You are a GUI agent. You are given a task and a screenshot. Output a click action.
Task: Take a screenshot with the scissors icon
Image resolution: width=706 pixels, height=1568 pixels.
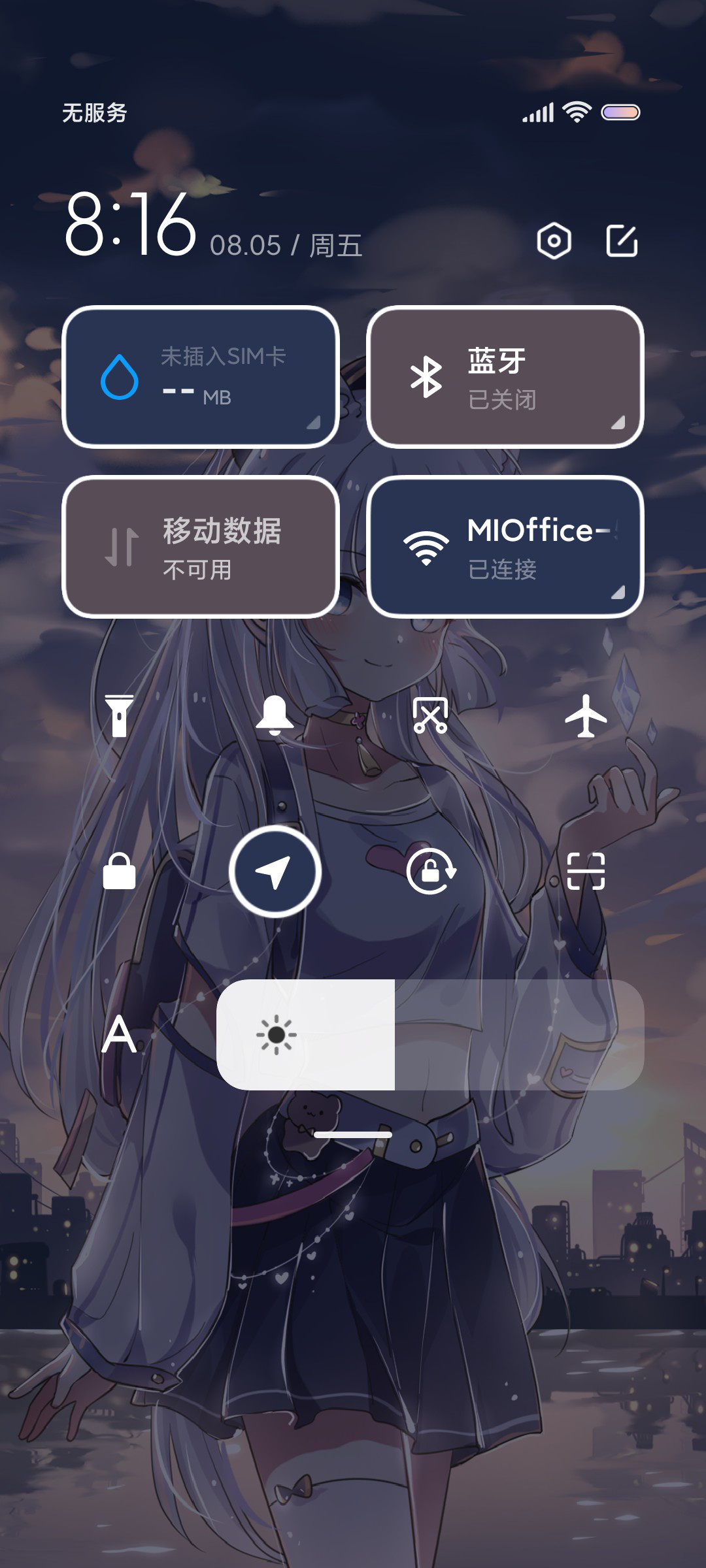click(430, 715)
